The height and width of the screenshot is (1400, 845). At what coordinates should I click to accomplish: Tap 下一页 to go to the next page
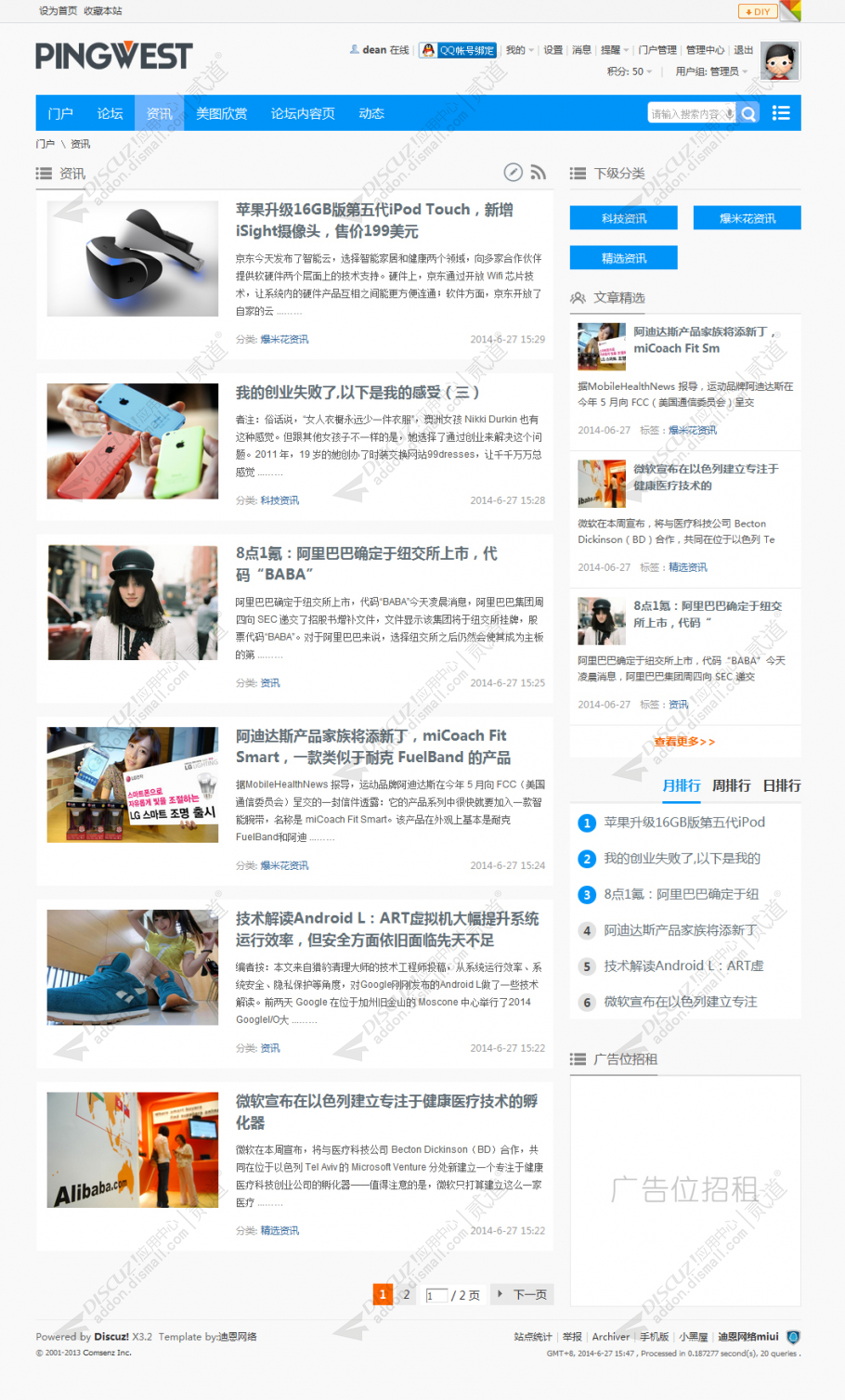(522, 1294)
